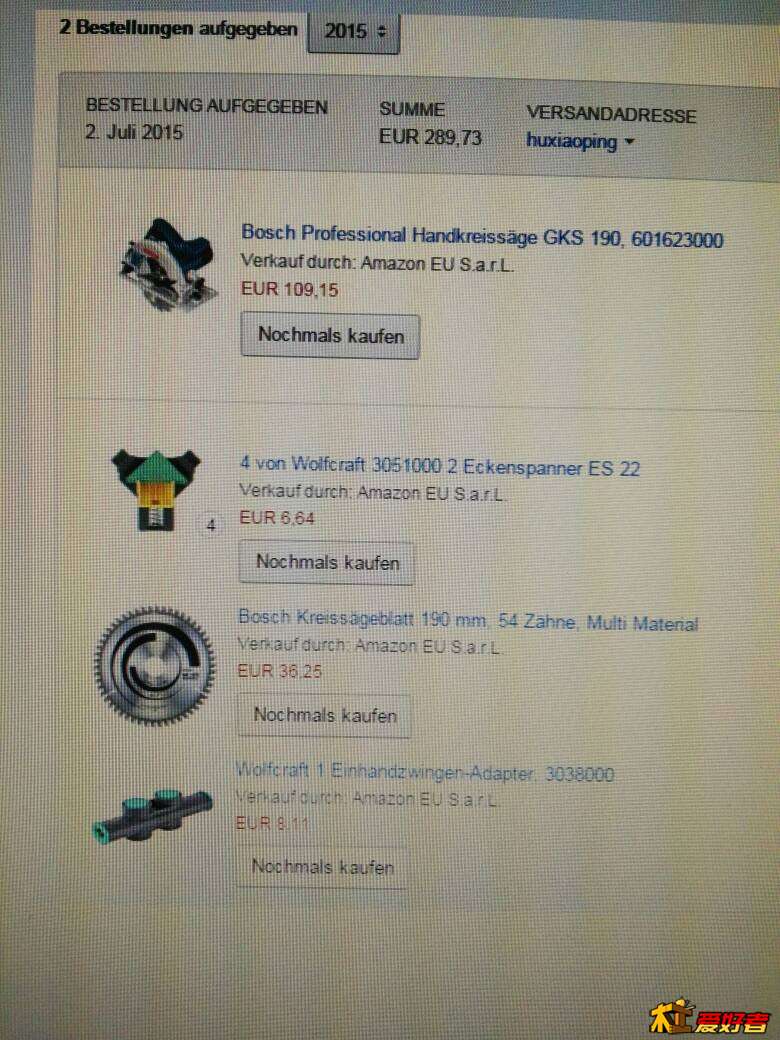This screenshot has height=1040, width=780.
Task: Open the Wolfcraft Einhandzwingen-Adapter product link
Action: pyautogui.click(x=424, y=773)
